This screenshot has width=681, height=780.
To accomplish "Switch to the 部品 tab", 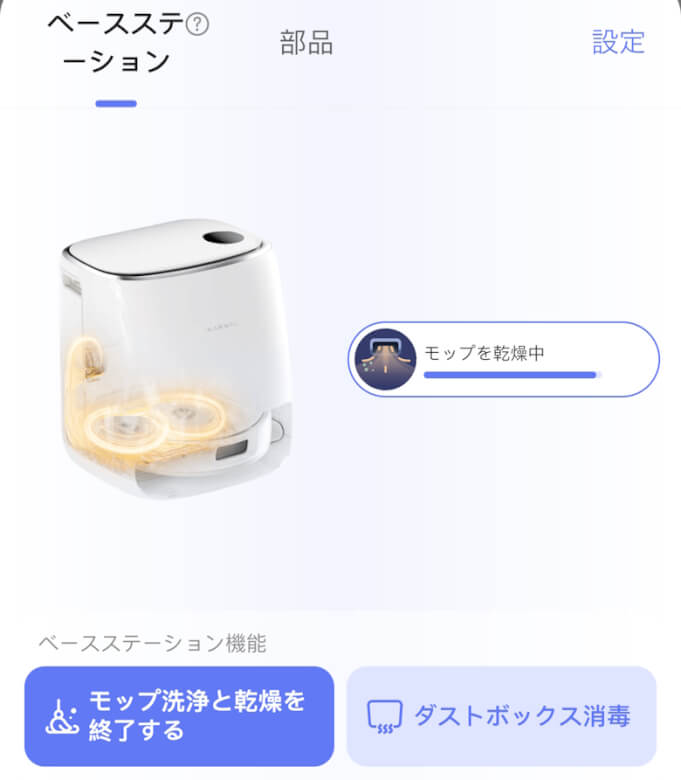I will 306,43.
